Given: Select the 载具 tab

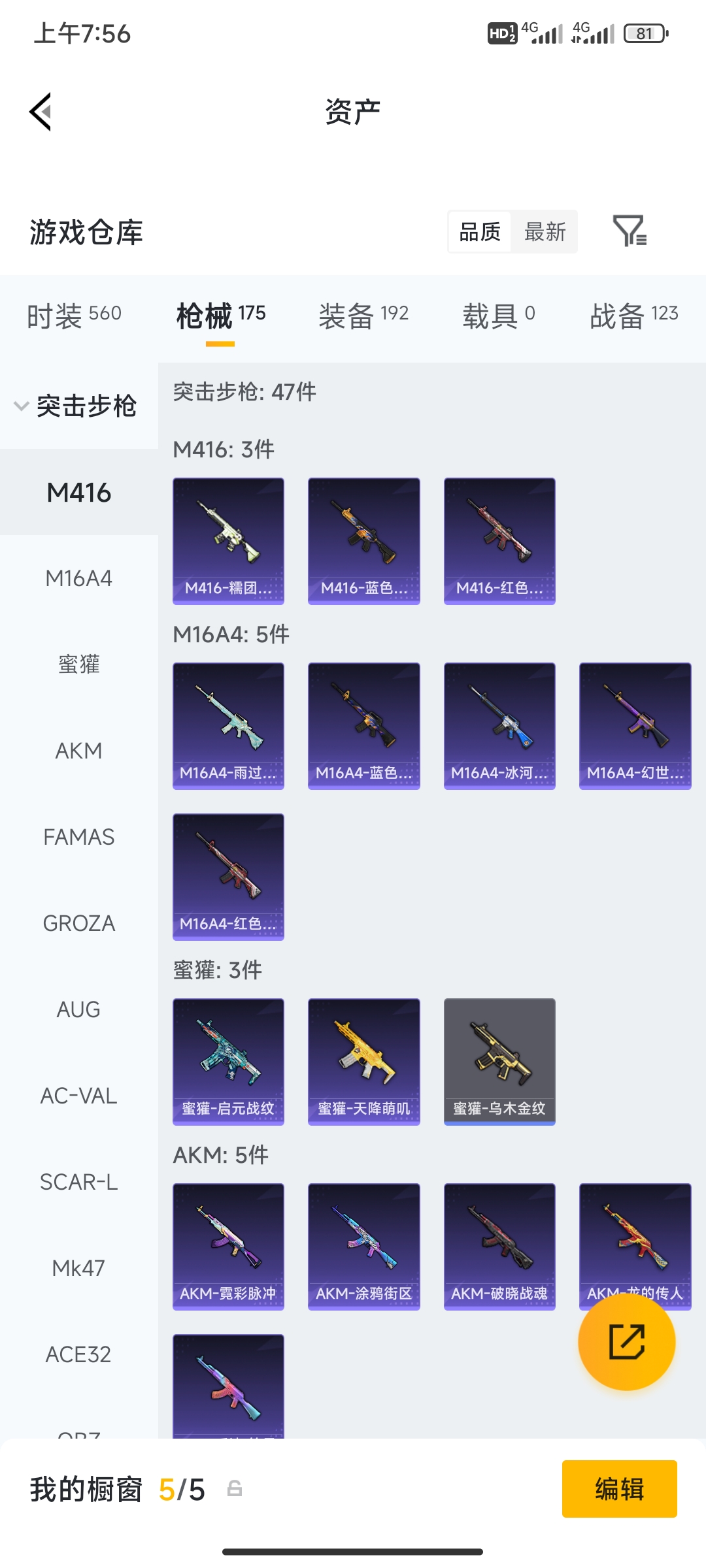Looking at the screenshot, I should tap(499, 316).
